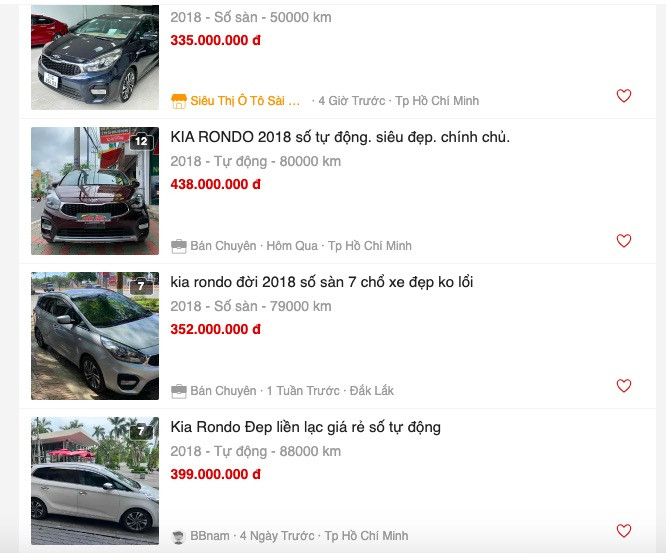Visit the Siêu Thị Ô Tô Sài seller
The height and width of the screenshot is (553, 666).
point(236,101)
